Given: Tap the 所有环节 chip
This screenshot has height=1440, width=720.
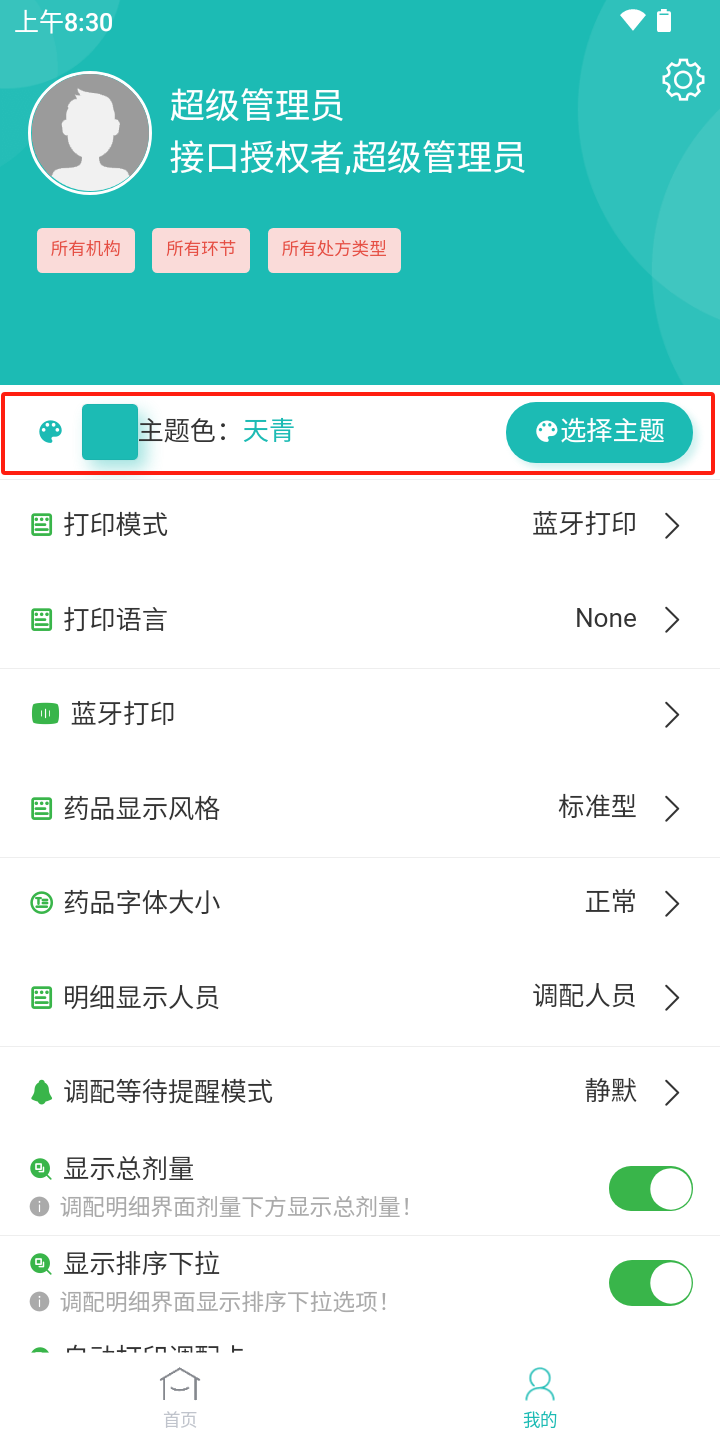Looking at the screenshot, I should (201, 250).
